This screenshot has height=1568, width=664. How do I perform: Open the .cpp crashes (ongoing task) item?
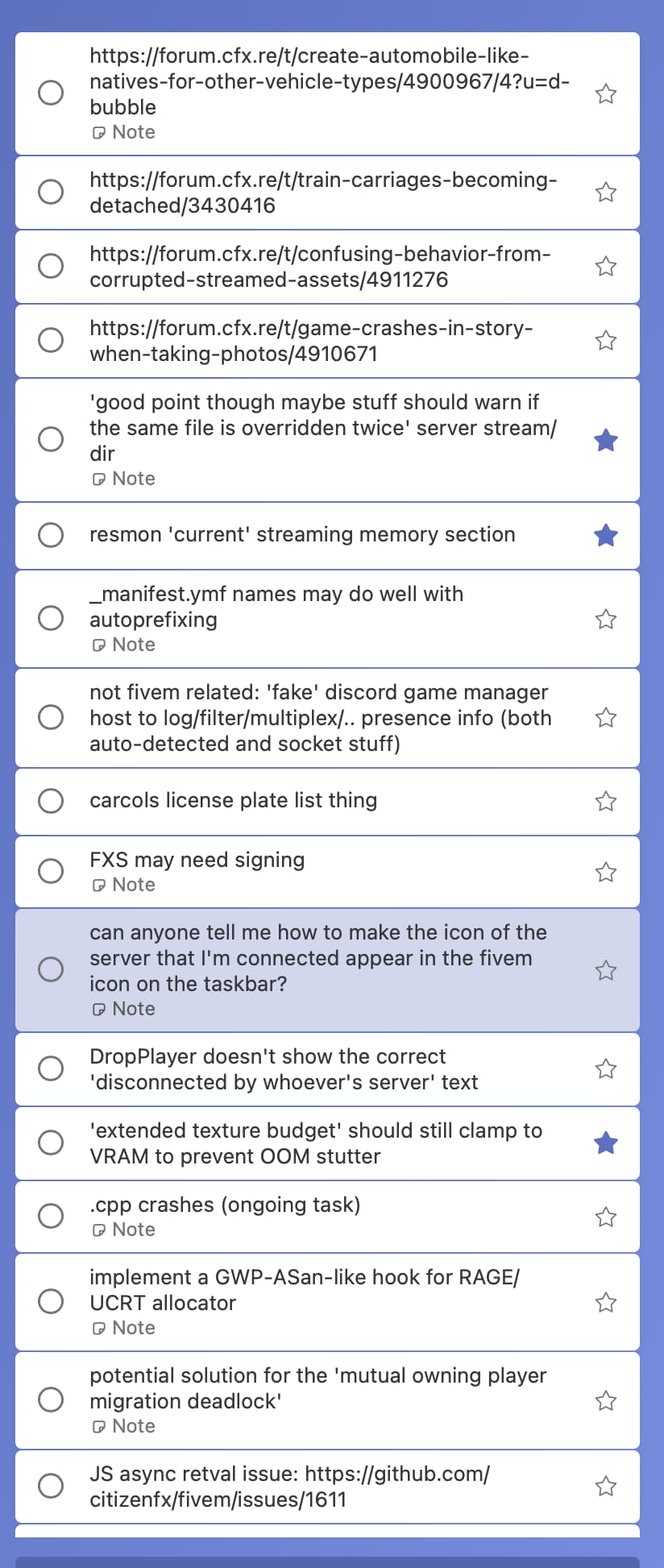coord(225,1205)
